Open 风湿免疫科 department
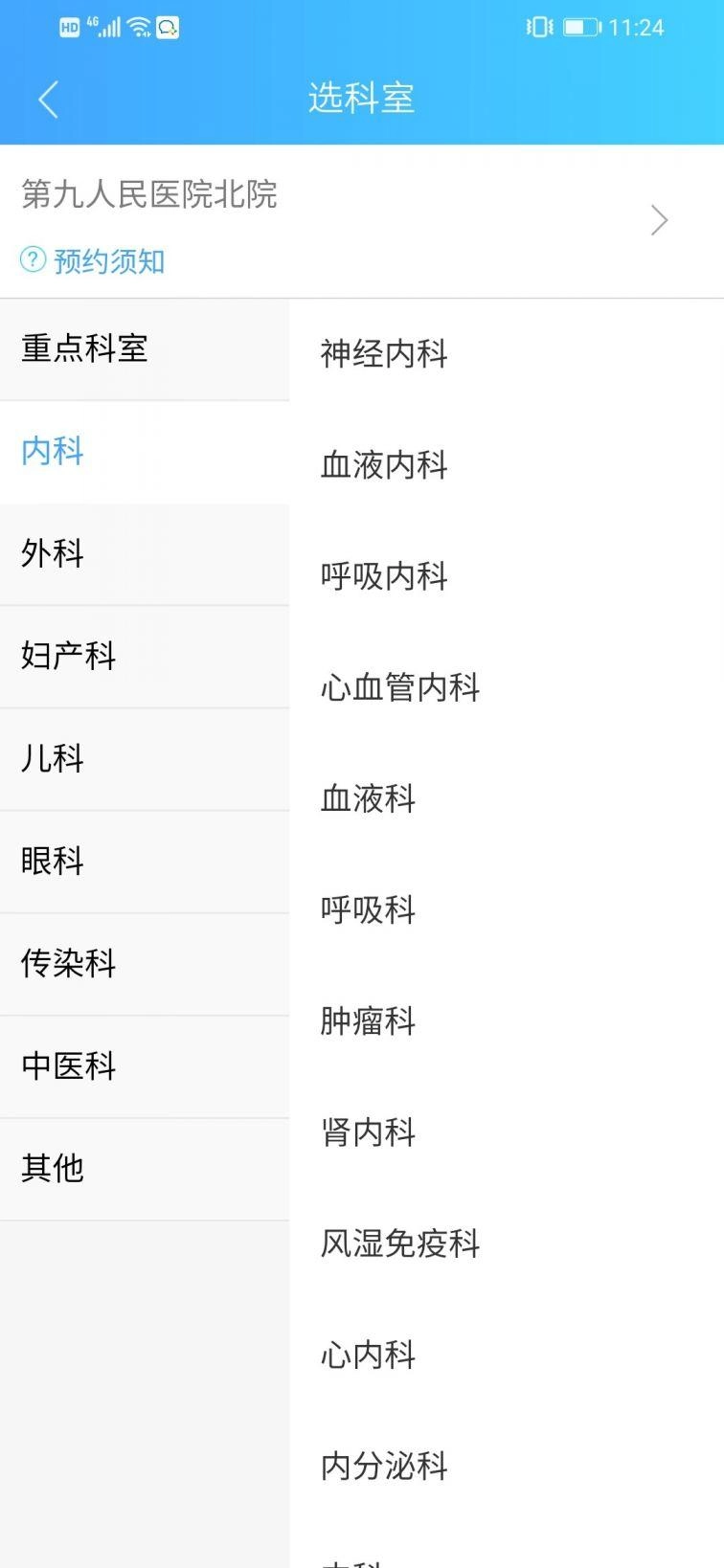Viewport: 724px width, 1568px height. click(x=399, y=1243)
